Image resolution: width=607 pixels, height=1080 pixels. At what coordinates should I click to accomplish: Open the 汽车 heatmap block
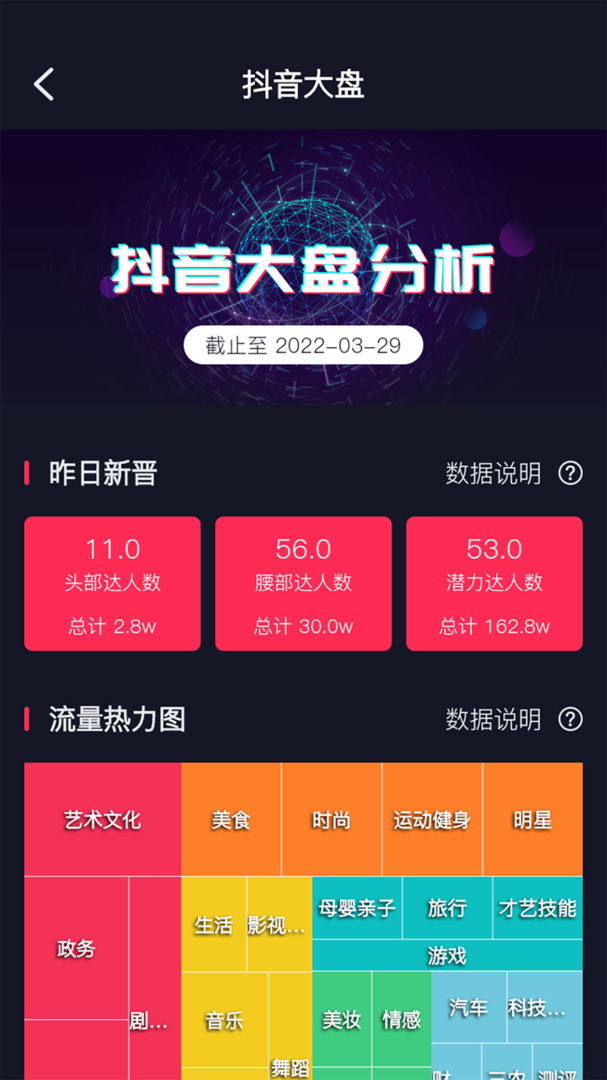click(469, 1008)
